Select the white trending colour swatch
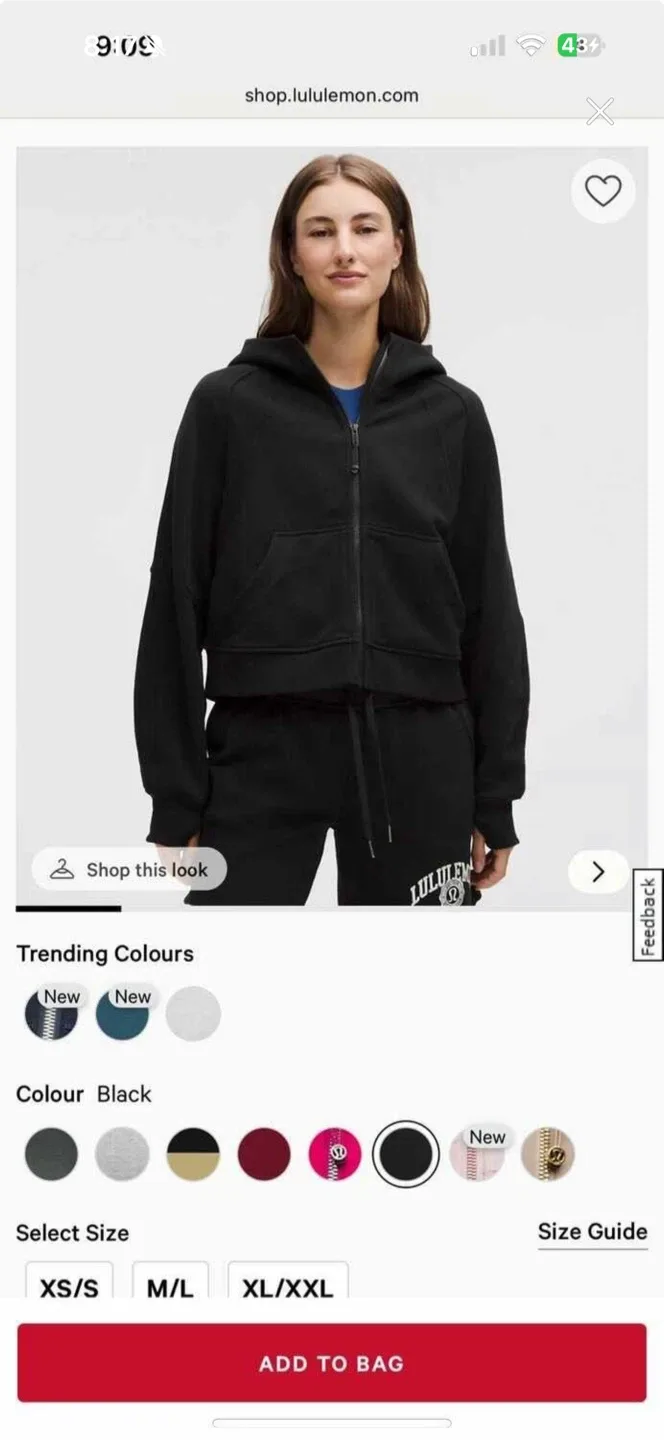664x1440 pixels. 193,1014
